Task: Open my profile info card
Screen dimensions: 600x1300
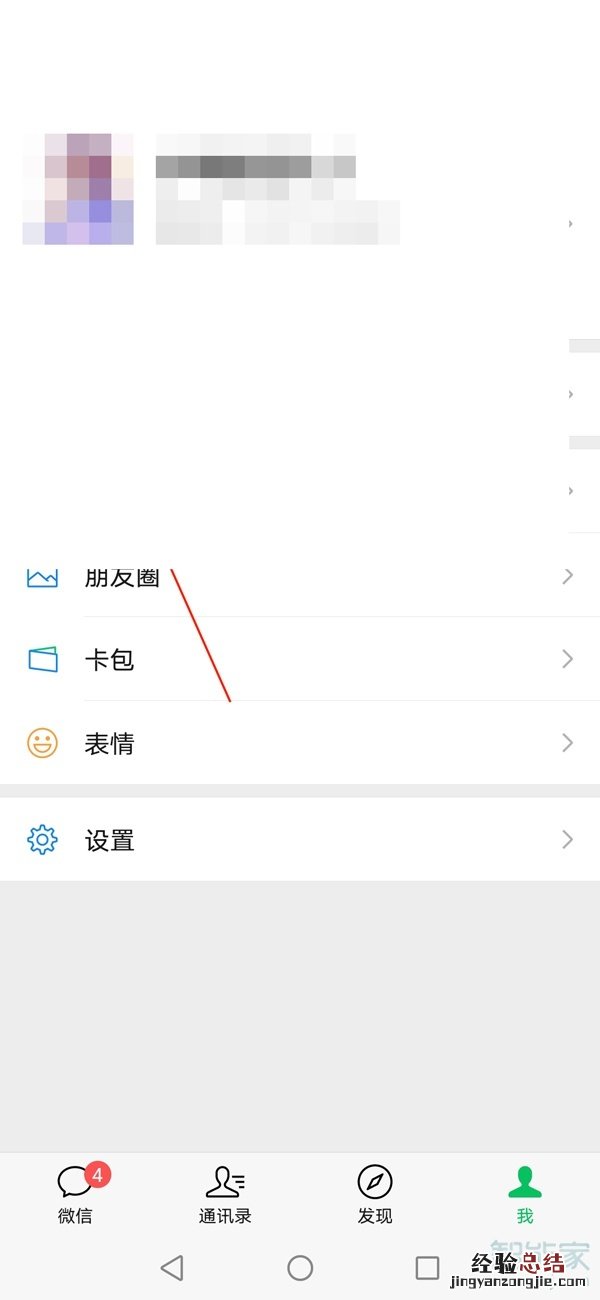Action: tap(300, 190)
